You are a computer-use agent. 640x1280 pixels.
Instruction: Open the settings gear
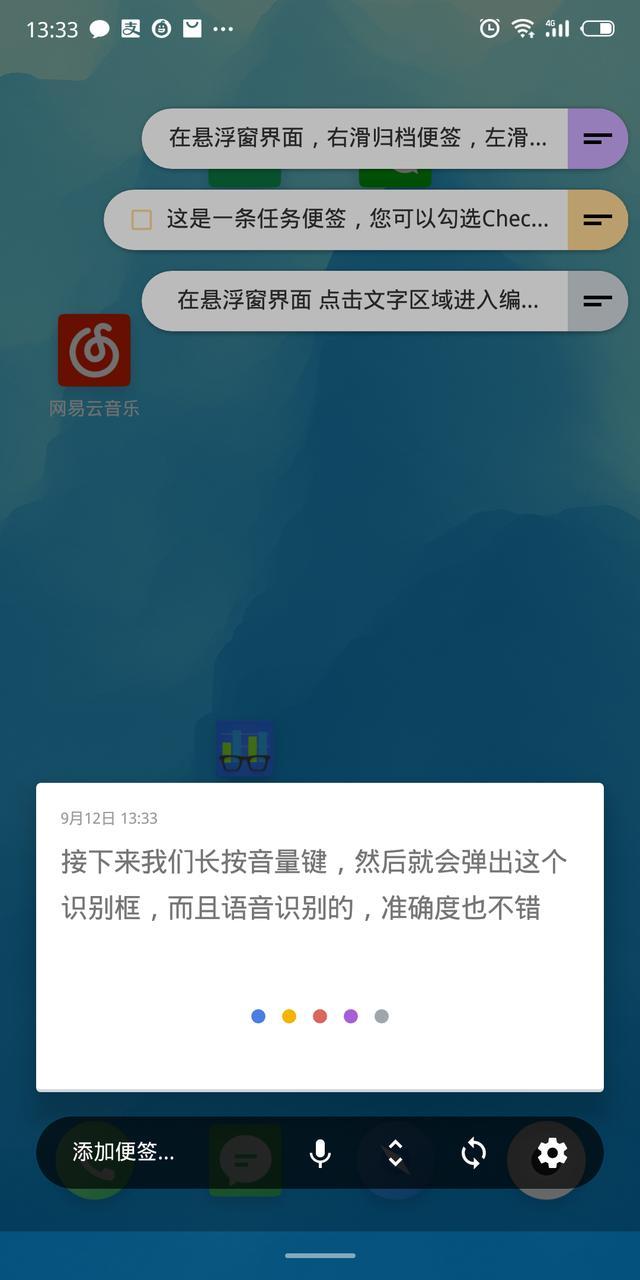[x=552, y=1153]
